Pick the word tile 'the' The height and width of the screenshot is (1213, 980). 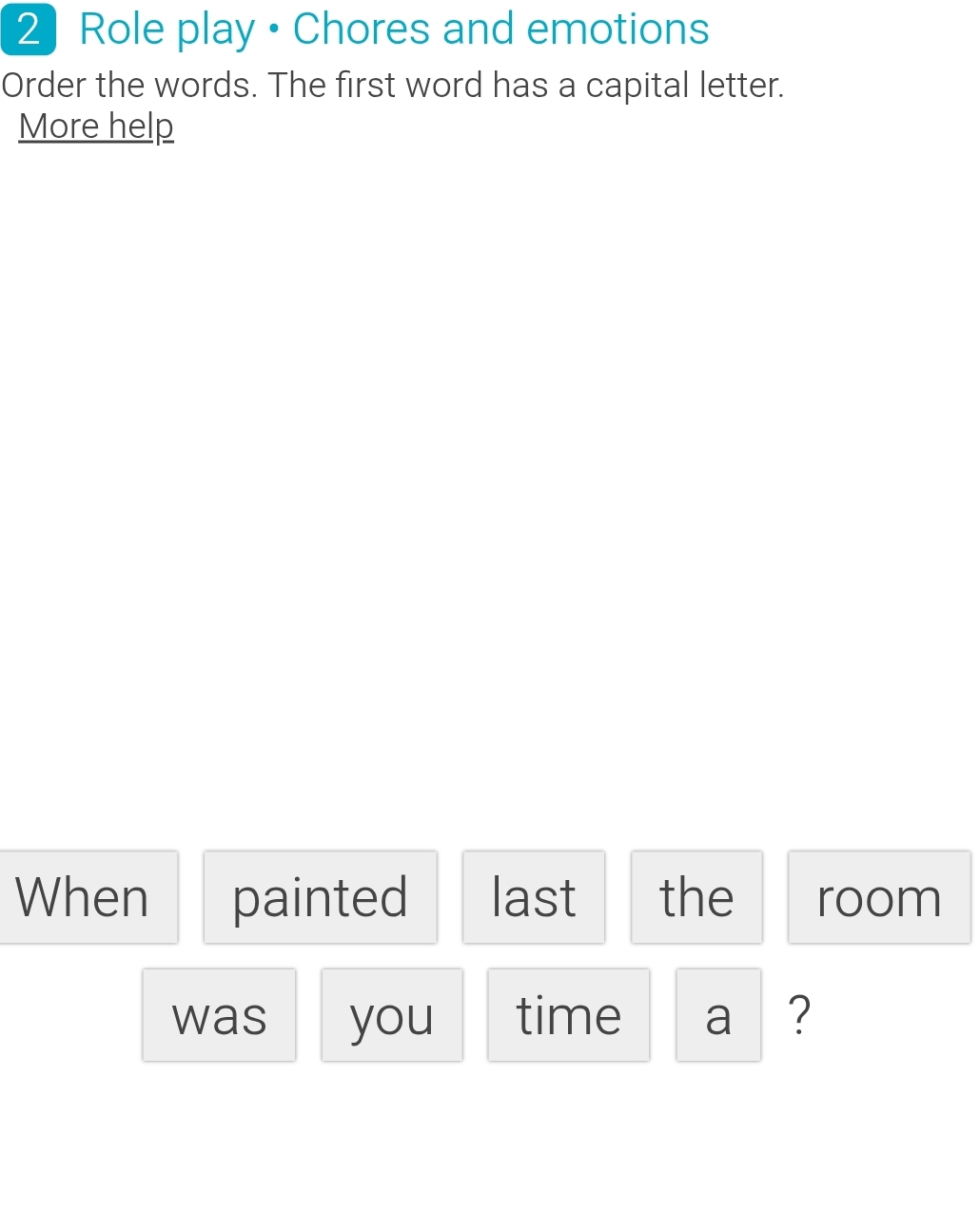696,897
